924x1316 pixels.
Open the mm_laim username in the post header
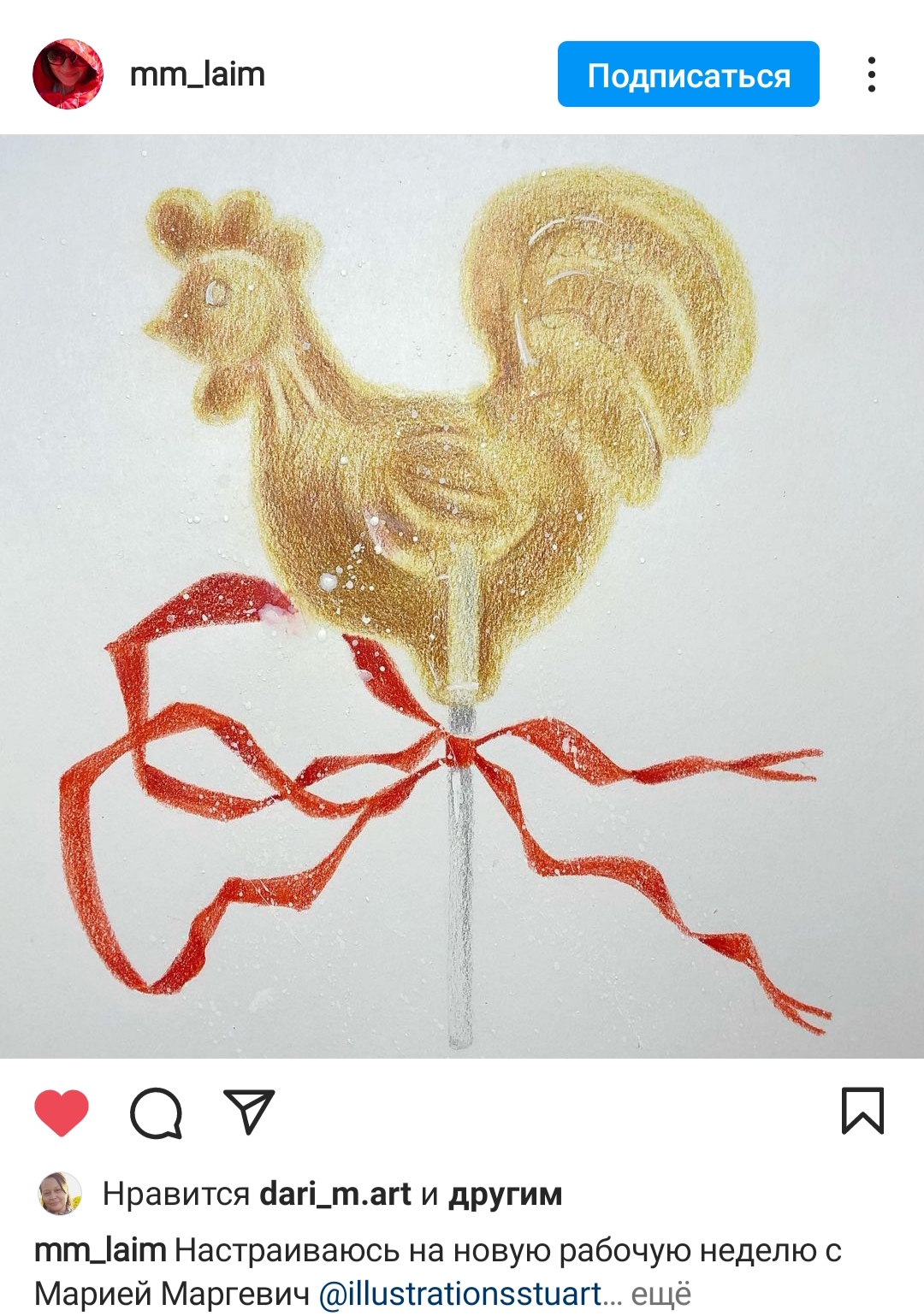pyautogui.click(x=197, y=74)
